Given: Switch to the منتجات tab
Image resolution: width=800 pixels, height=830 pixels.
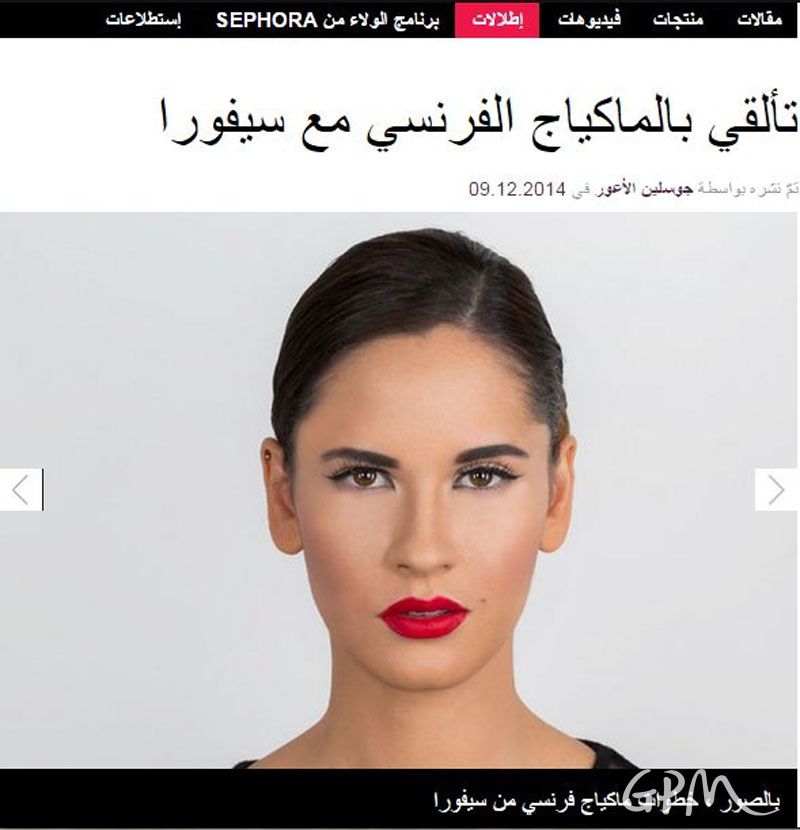Looking at the screenshot, I should 678,19.
